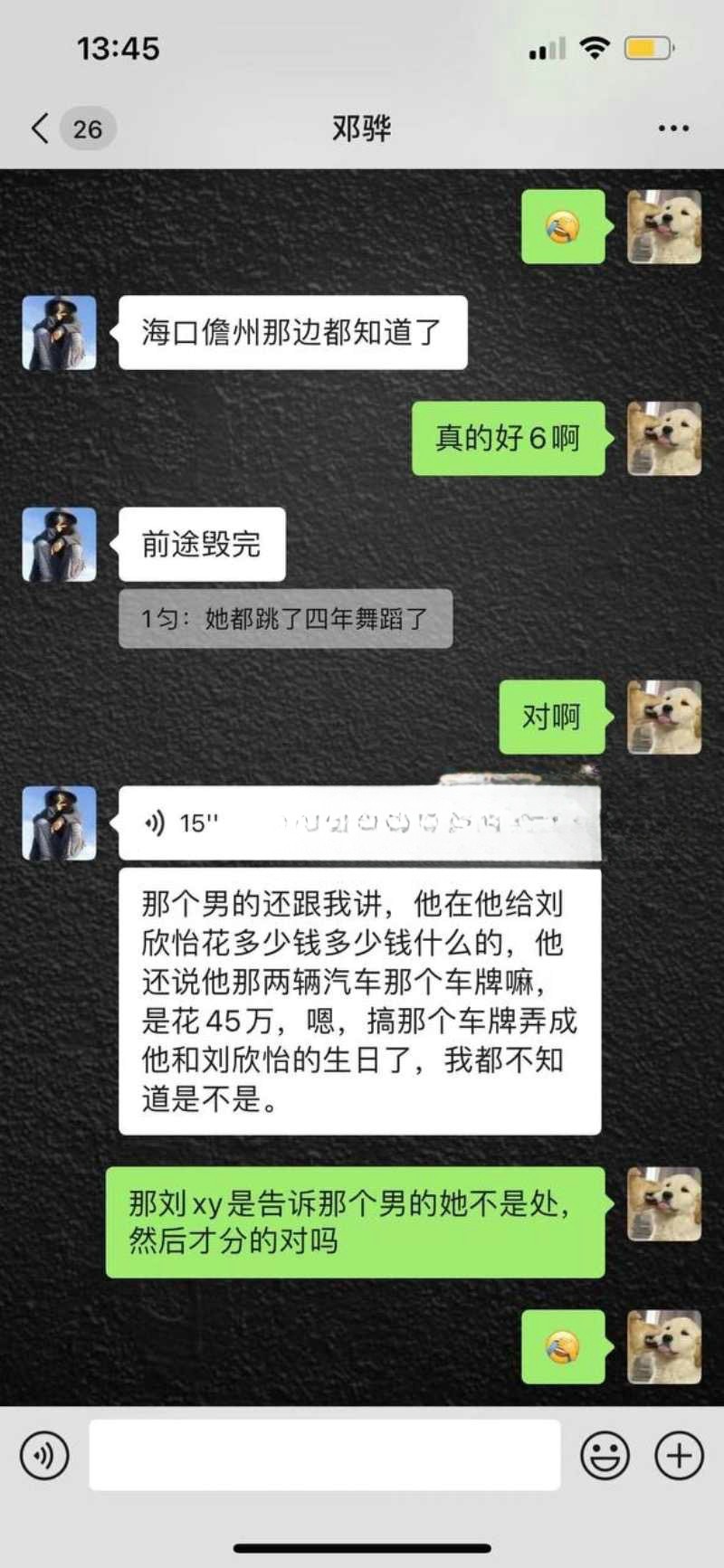The width and height of the screenshot is (724, 1568).
Task: Go back to the chat list
Action: pos(40,128)
